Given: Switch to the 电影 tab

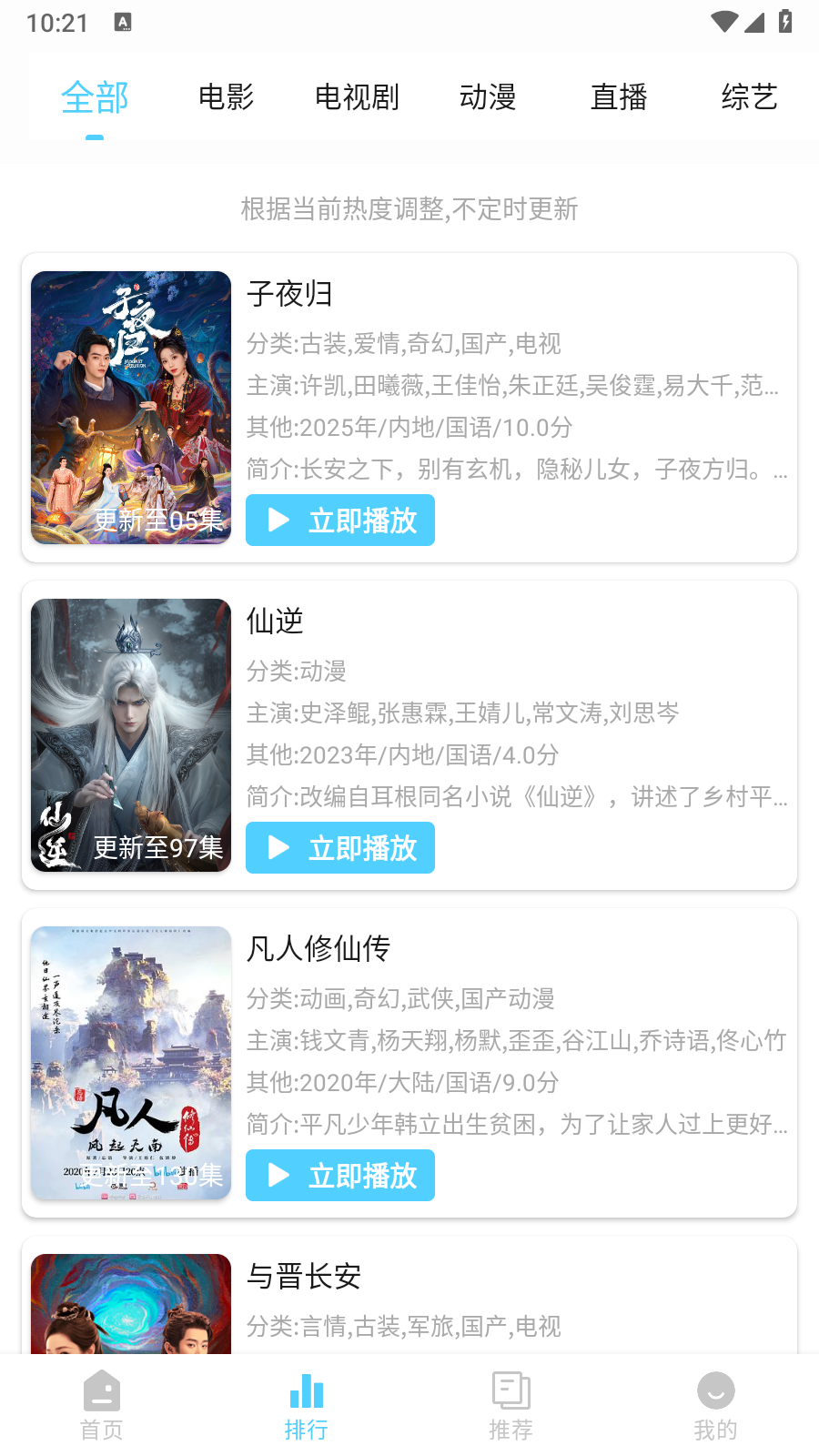Looking at the screenshot, I should coord(226,96).
